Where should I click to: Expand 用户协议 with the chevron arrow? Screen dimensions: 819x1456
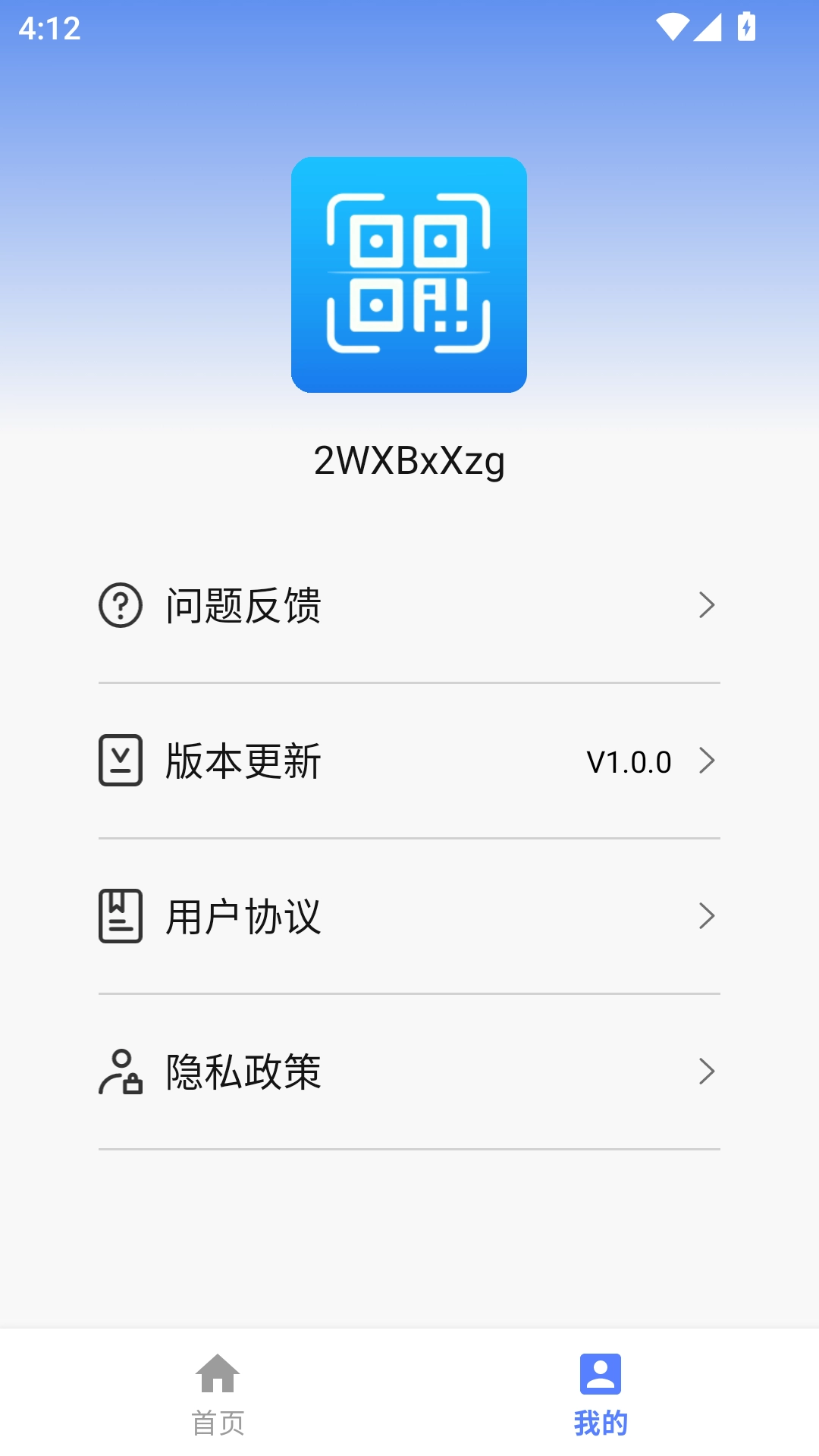[708, 917]
